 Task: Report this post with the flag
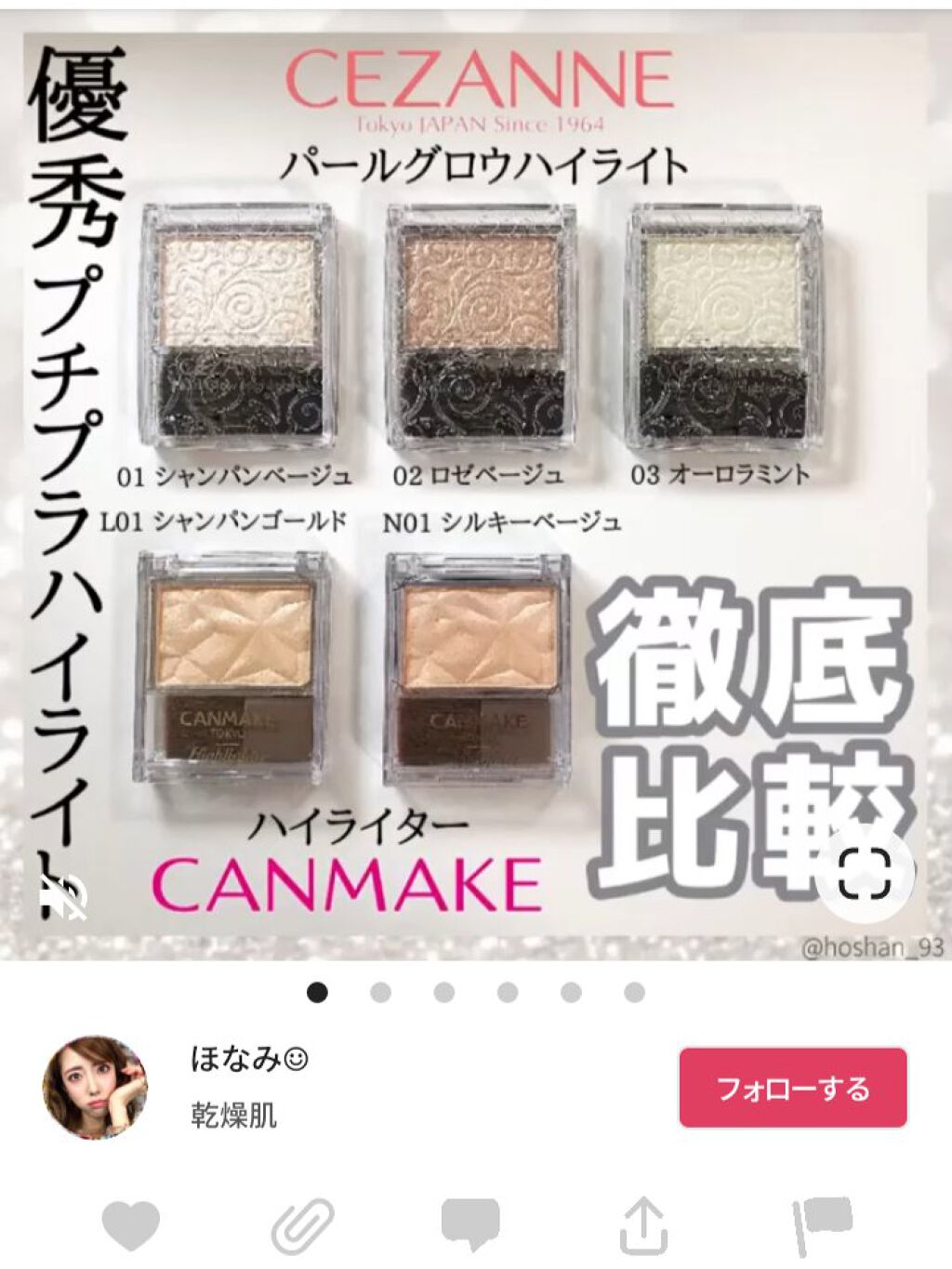coord(821,1226)
